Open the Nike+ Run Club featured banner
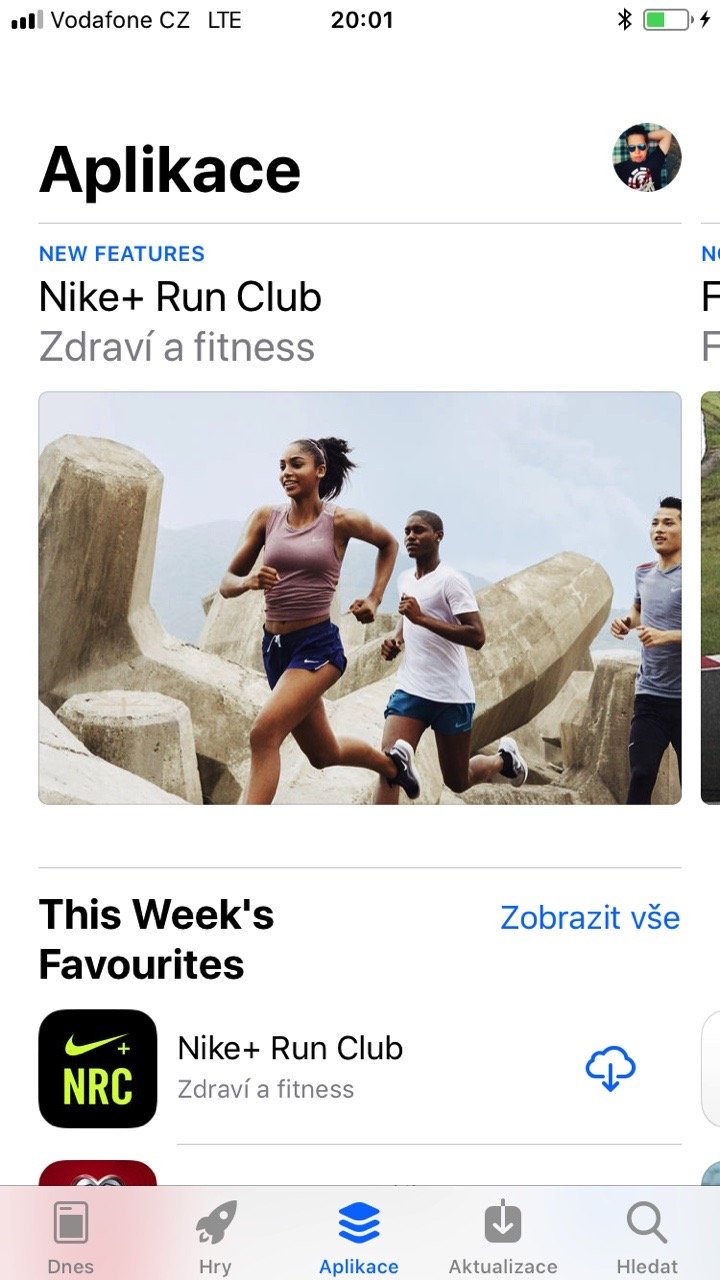Image resolution: width=720 pixels, height=1280 pixels. tap(360, 598)
